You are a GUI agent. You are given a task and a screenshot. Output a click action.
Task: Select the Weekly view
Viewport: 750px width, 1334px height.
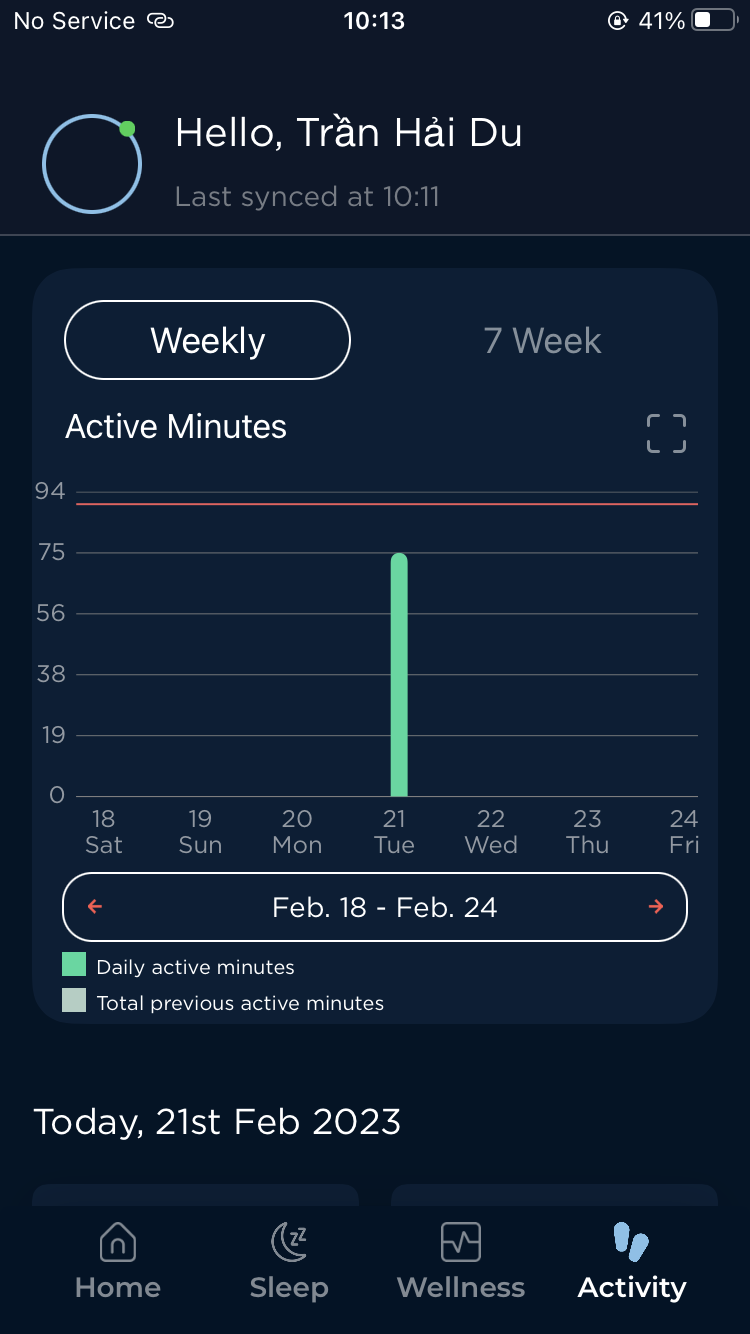coord(208,341)
